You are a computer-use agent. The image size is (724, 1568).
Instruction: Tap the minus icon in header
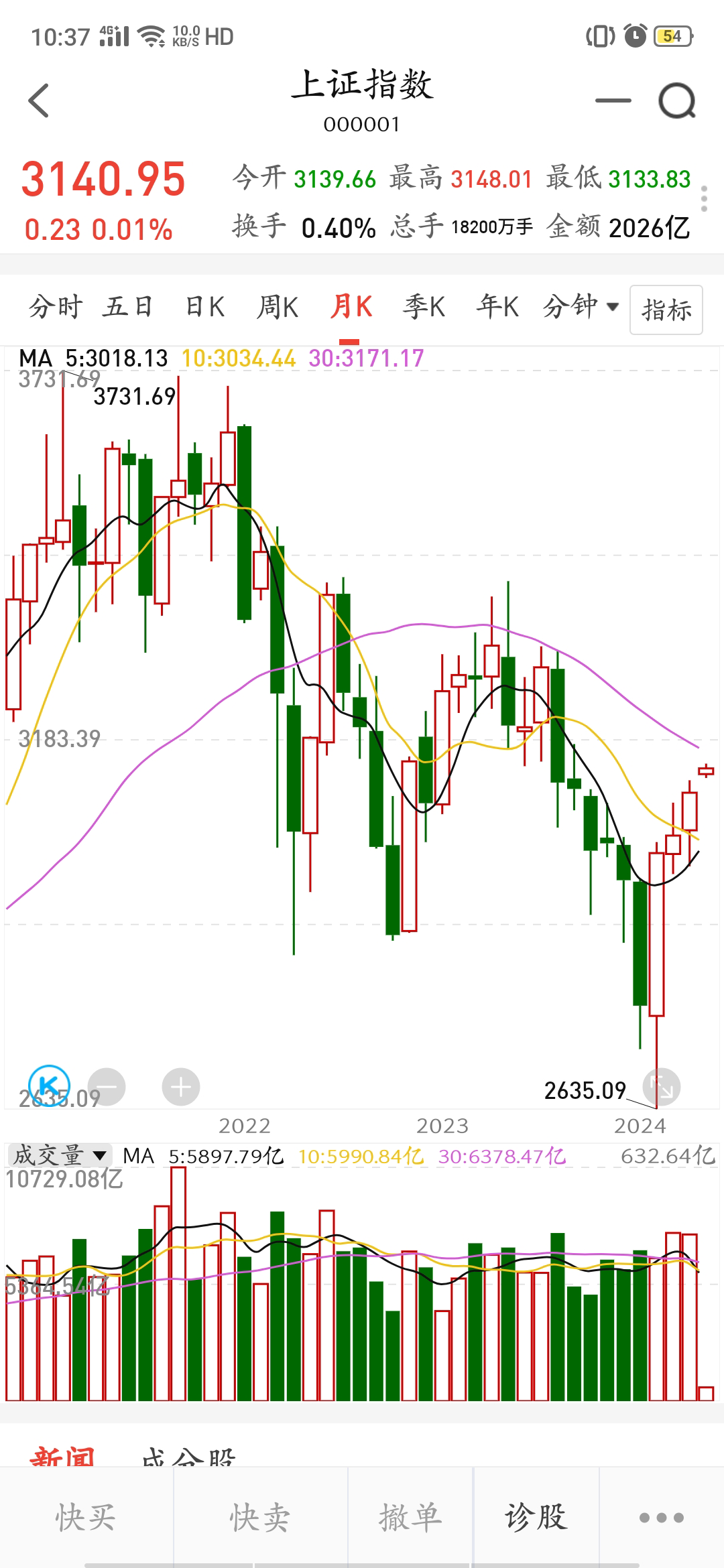coord(613,101)
